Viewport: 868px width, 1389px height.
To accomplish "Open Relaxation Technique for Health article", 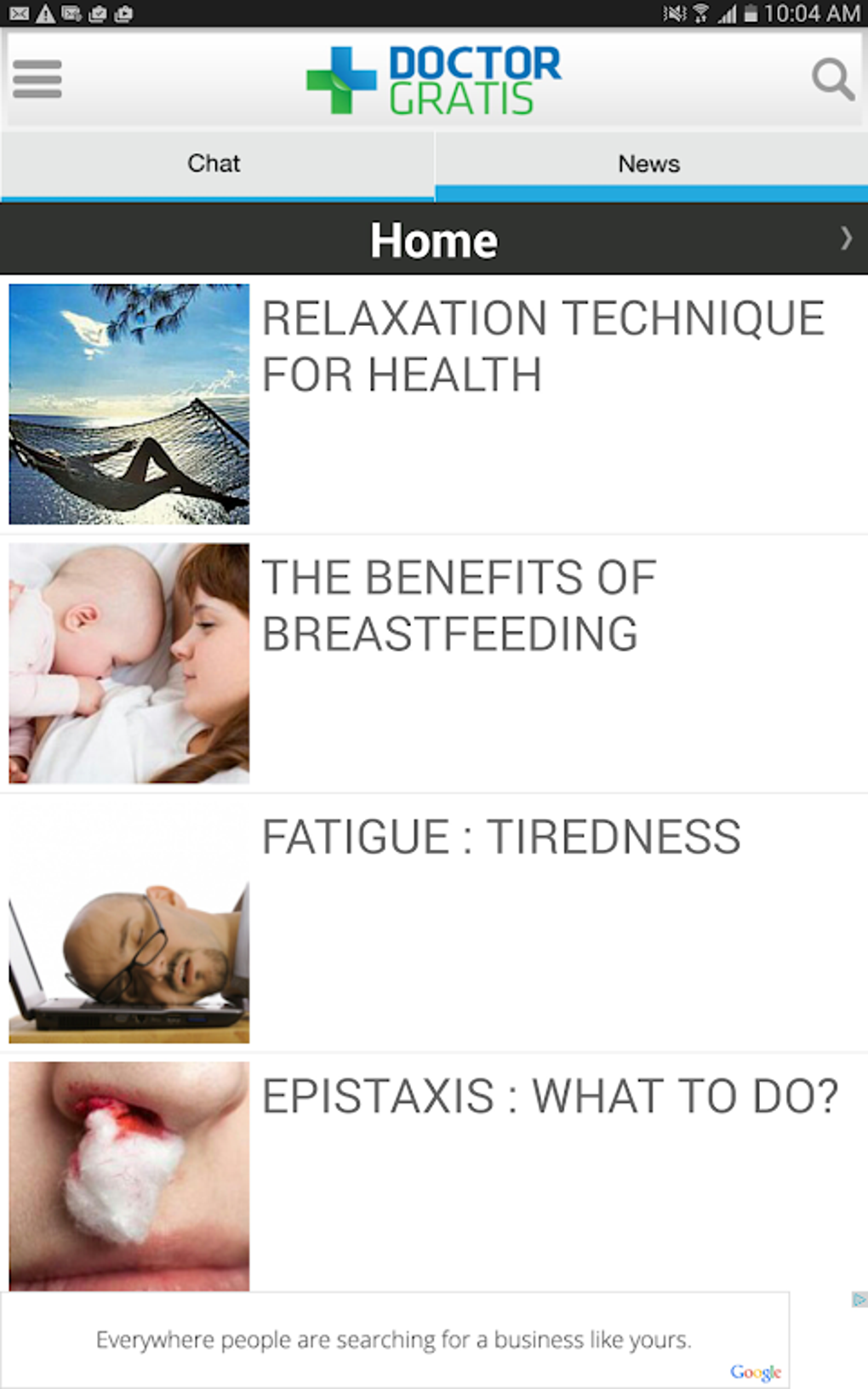I will pos(542,346).
